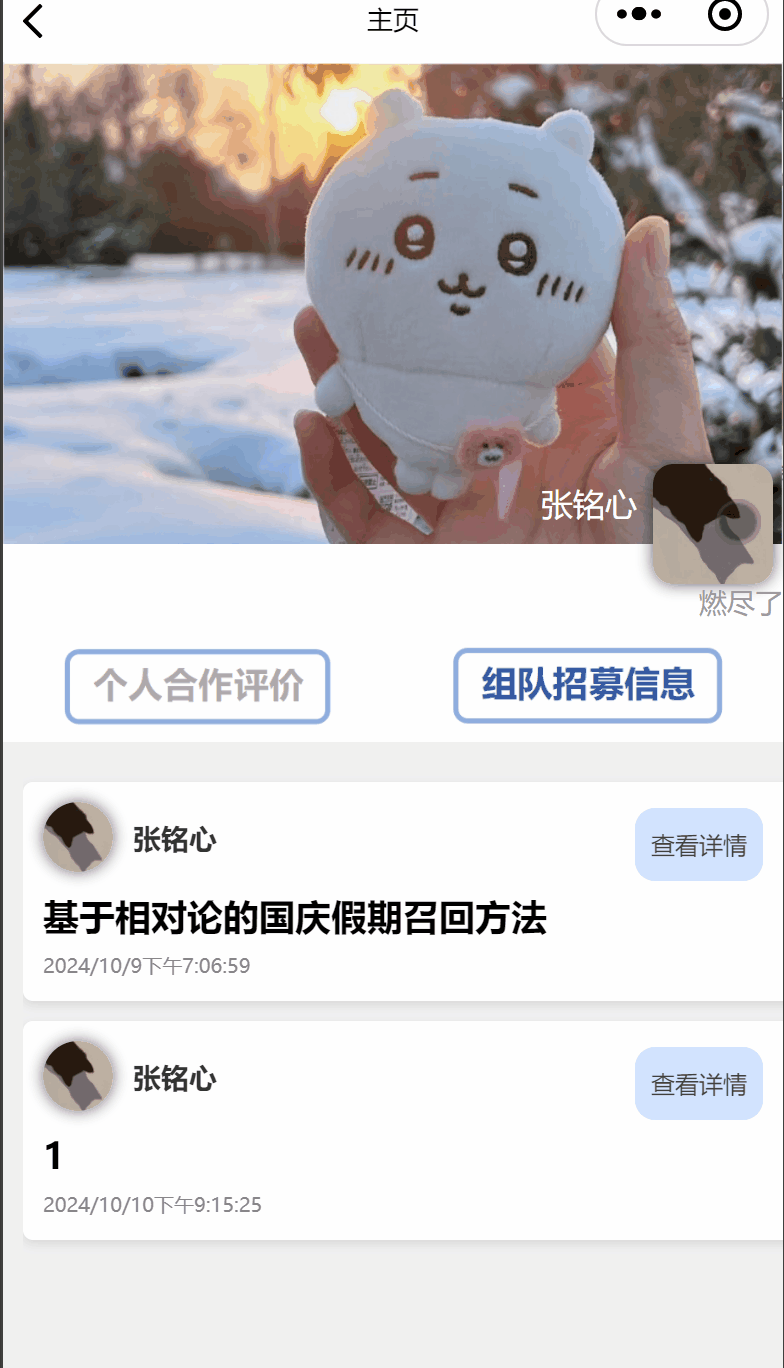
Task: Tap 查看详情 on the post titled 1
Action: coord(699,1084)
